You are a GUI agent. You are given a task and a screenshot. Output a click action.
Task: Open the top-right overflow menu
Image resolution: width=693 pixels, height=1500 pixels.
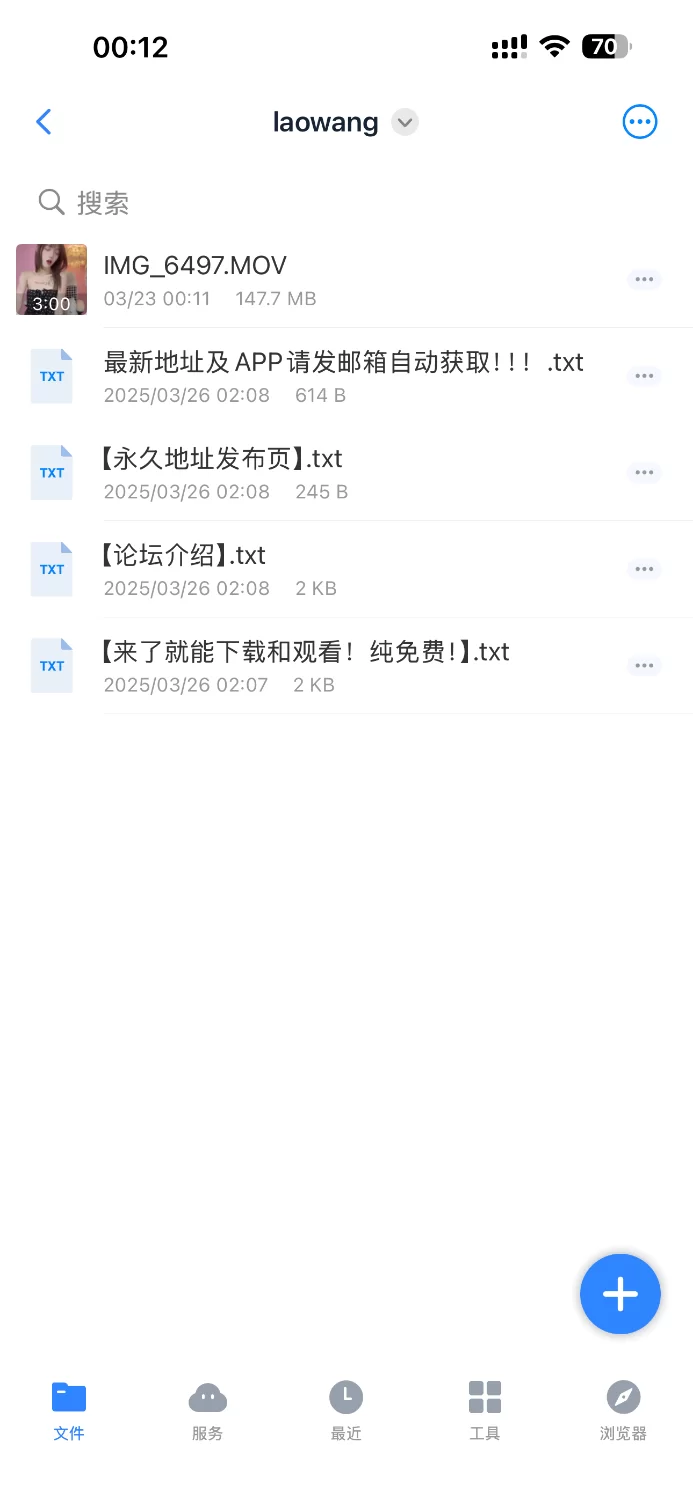tap(639, 122)
